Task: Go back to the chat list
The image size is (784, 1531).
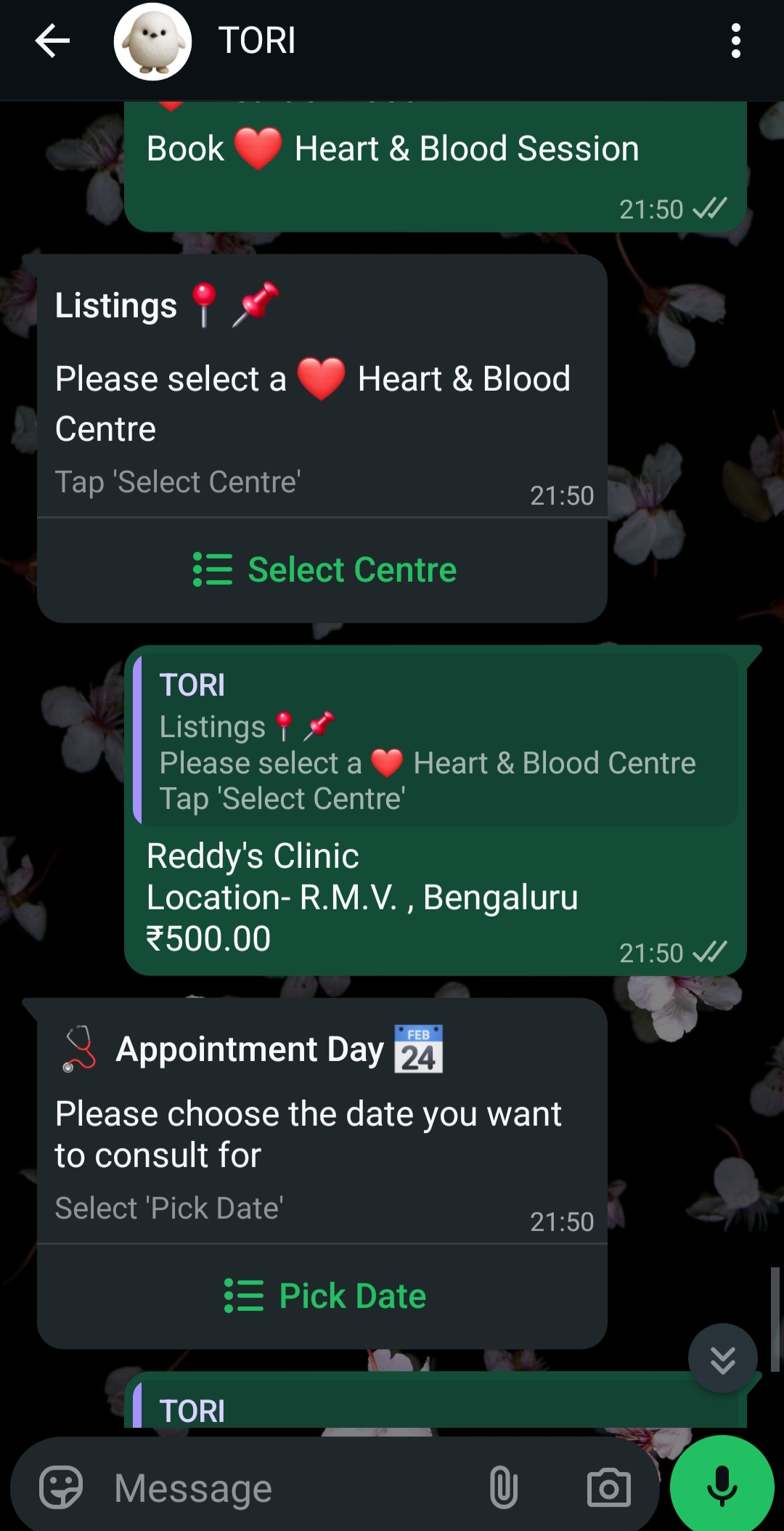Action: [52, 41]
